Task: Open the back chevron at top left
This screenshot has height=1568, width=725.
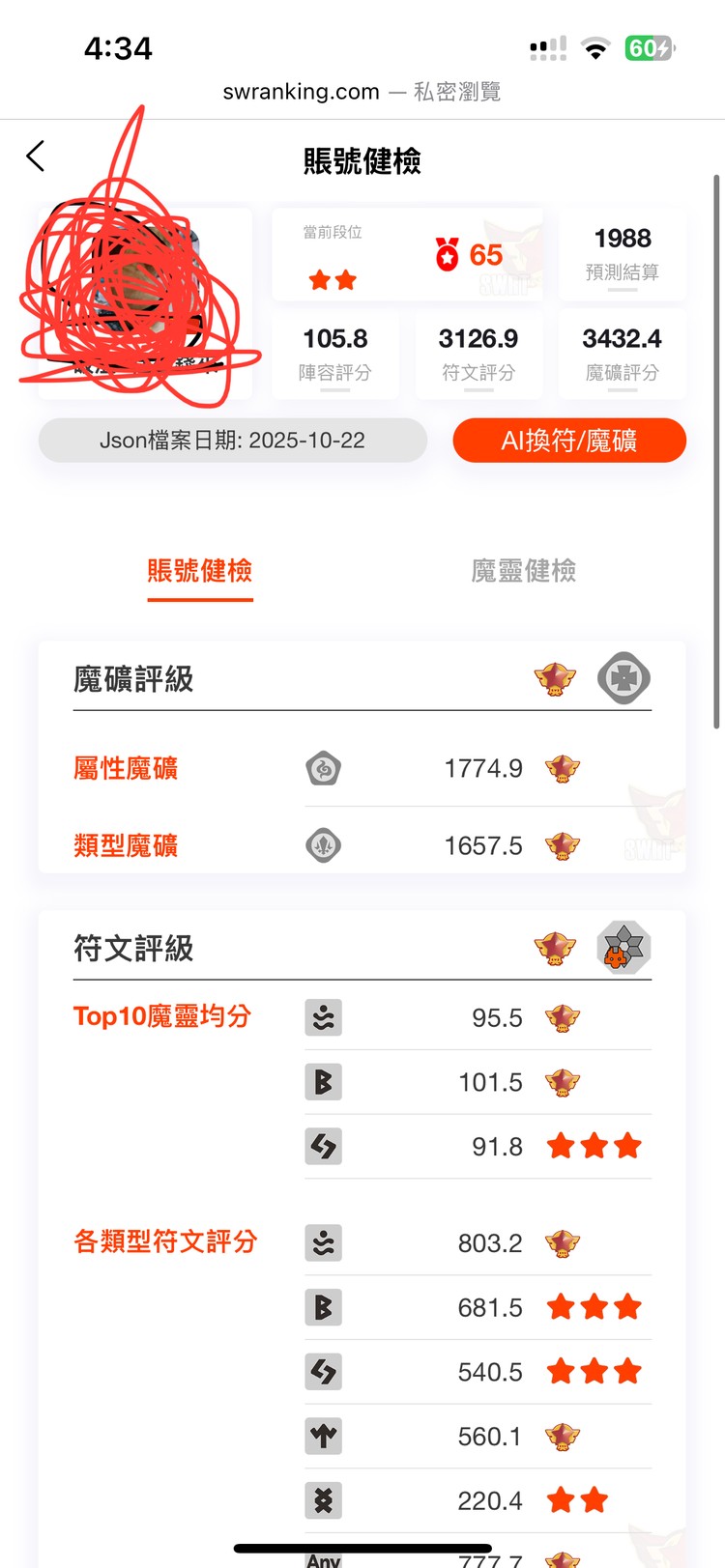Action: tap(36, 155)
